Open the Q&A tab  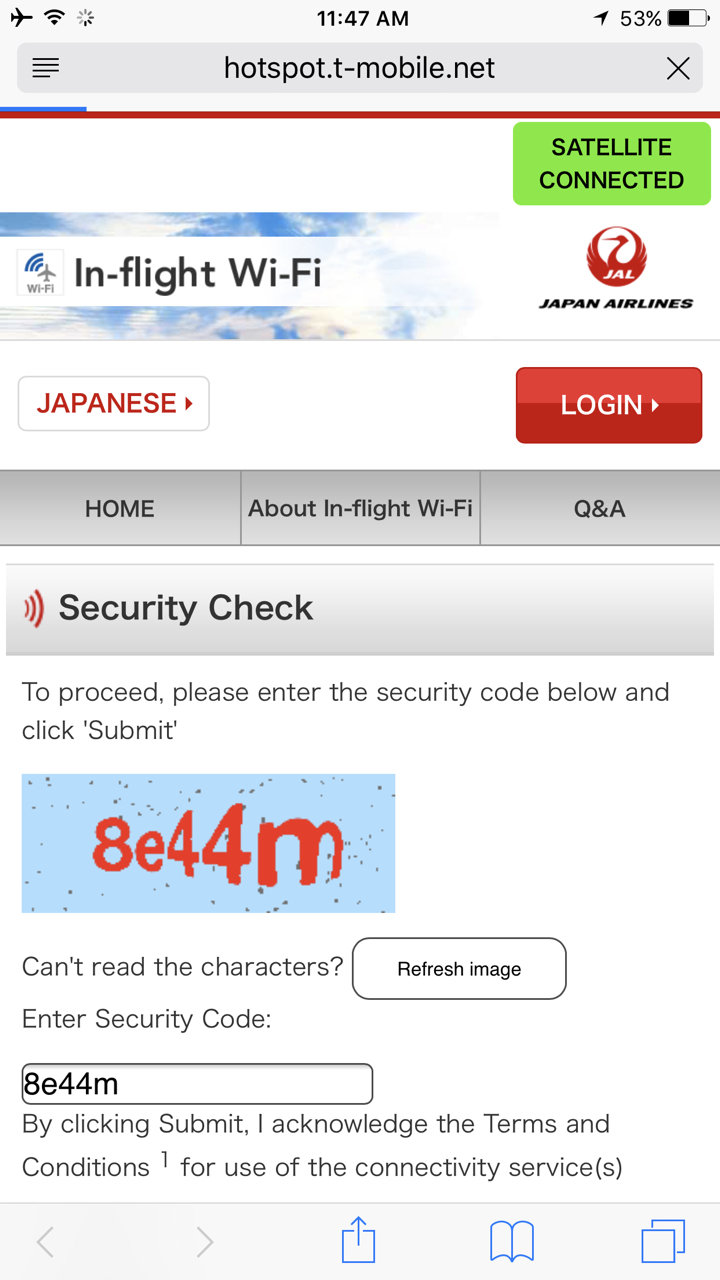point(600,508)
